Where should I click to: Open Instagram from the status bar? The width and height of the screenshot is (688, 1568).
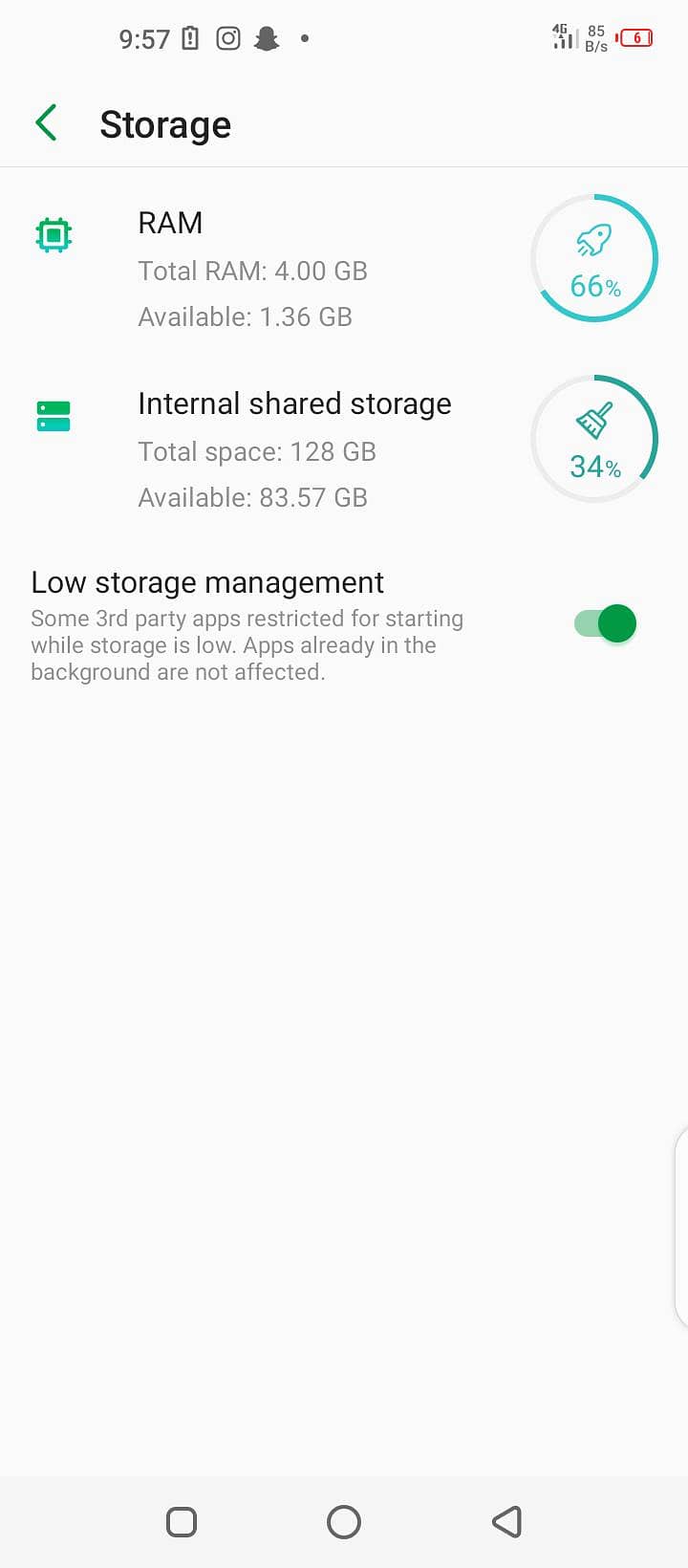click(227, 38)
